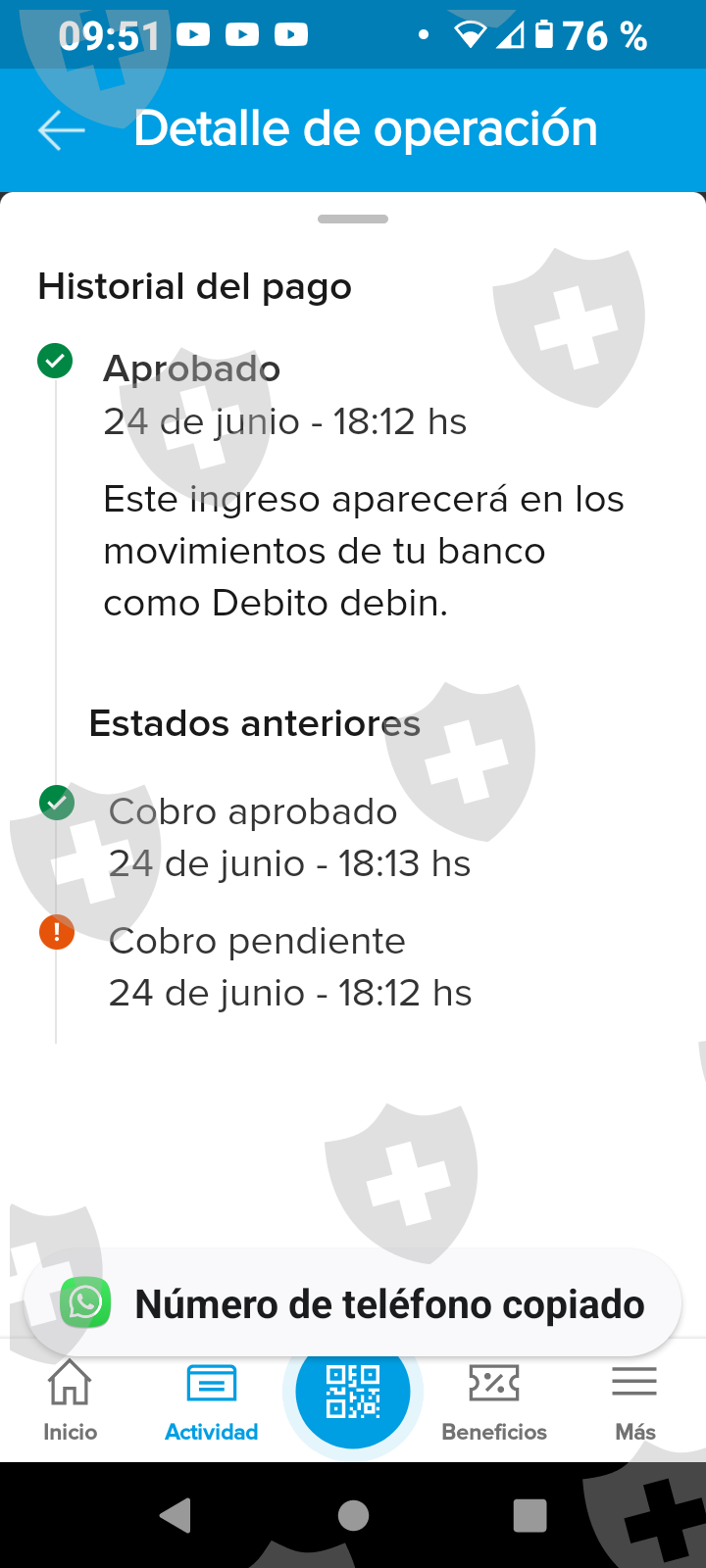This screenshot has width=706, height=1568.
Task: Open the Más menu tab
Action: click(634, 1401)
